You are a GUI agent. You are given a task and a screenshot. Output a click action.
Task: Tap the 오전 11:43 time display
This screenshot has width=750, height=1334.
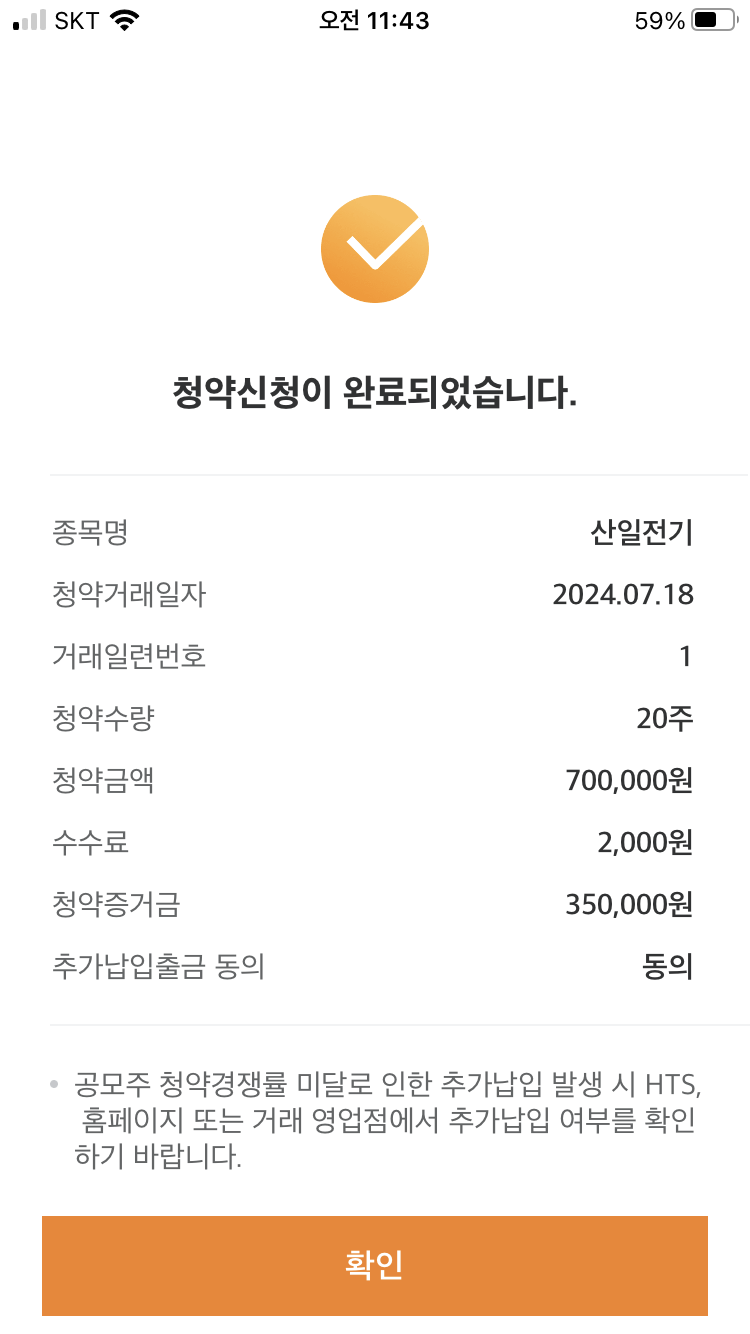(375, 19)
